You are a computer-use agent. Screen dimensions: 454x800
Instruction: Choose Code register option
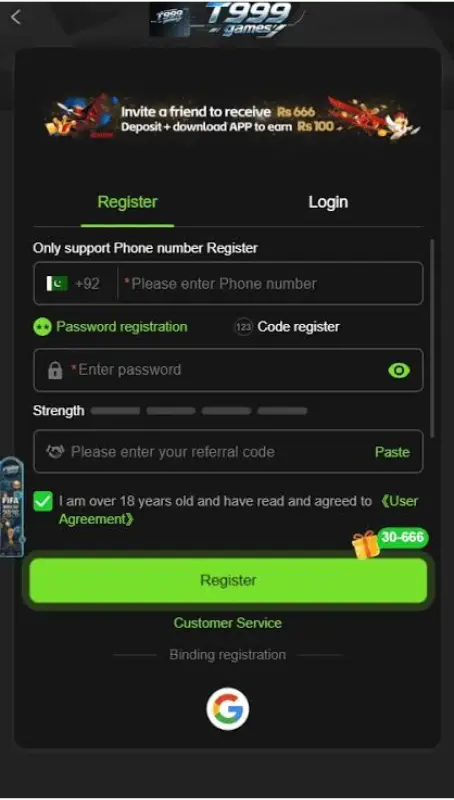pyautogui.click(x=287, y=327)
